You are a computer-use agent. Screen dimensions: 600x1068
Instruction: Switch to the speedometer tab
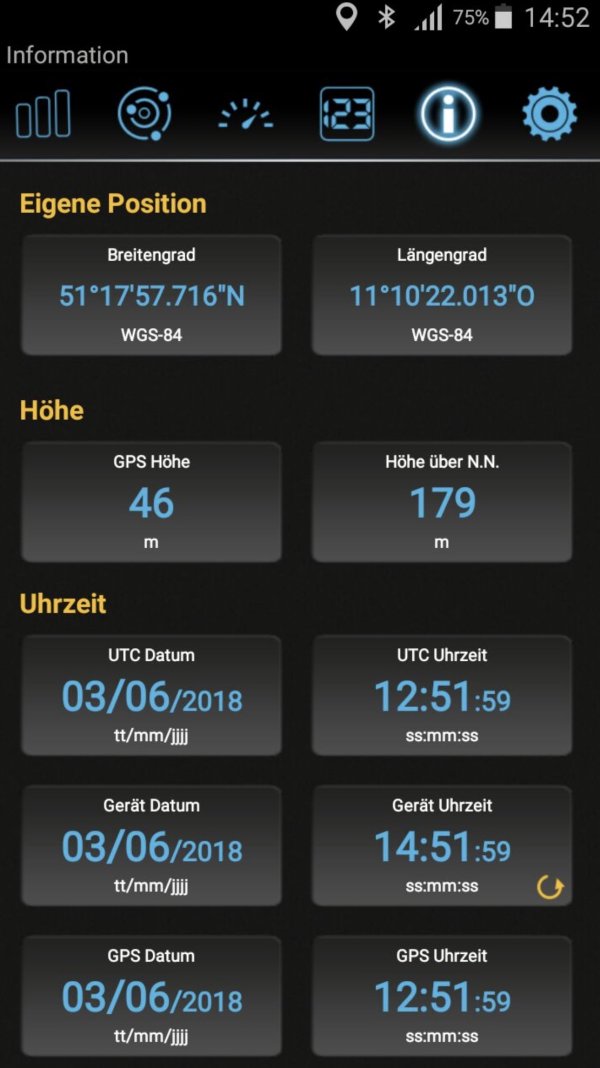pyautogui.click(x=246, y=115)
